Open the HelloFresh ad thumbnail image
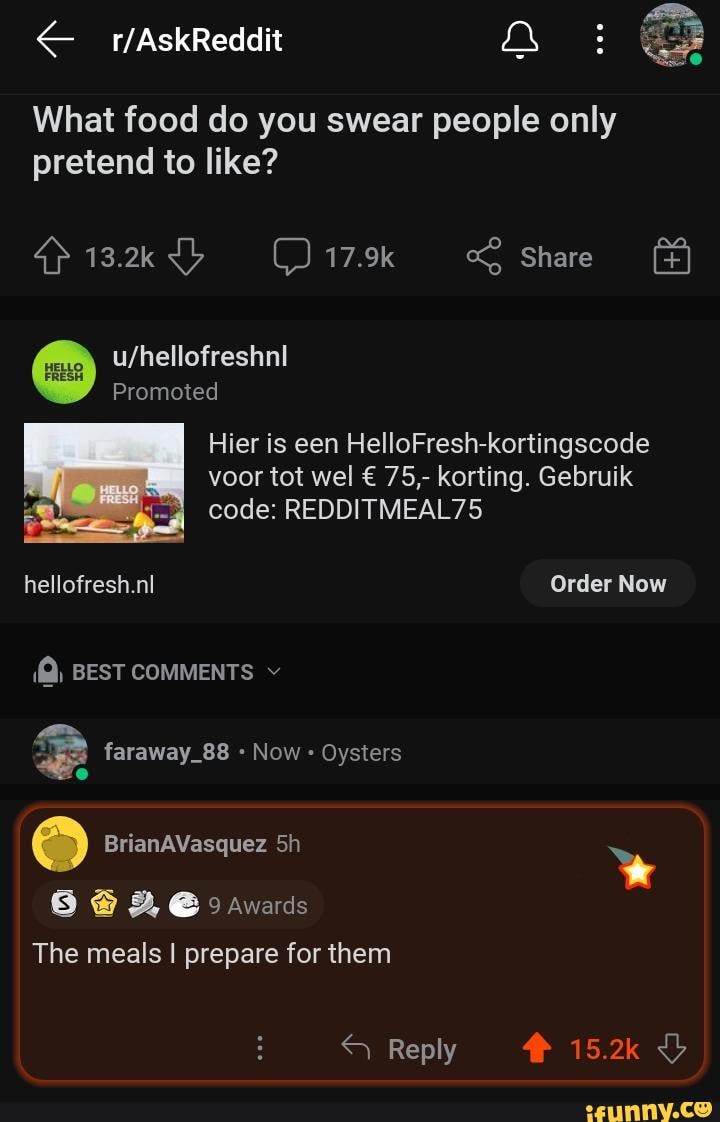The height and width of the screenshot is (1122, 720). 104,483
